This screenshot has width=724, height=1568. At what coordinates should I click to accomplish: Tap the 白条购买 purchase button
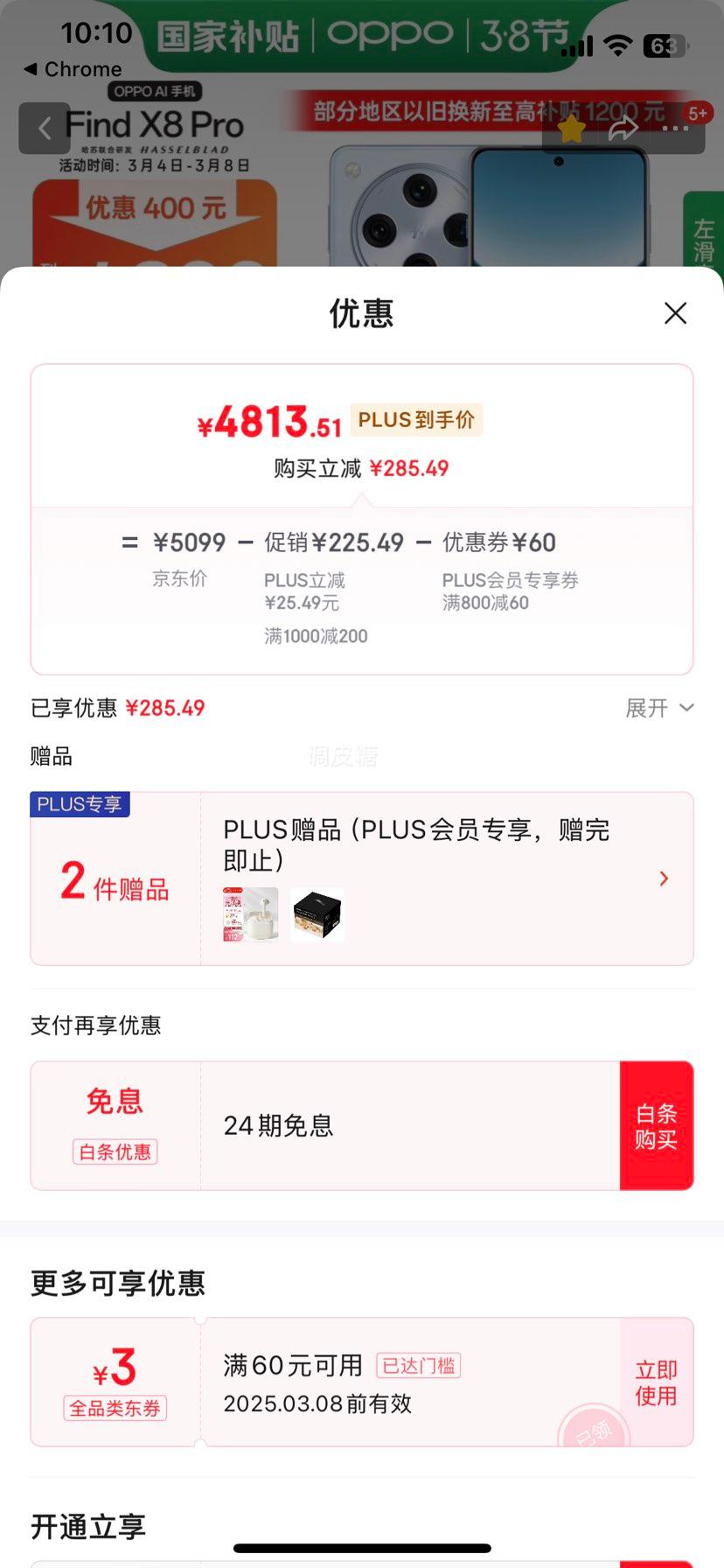657,1125
